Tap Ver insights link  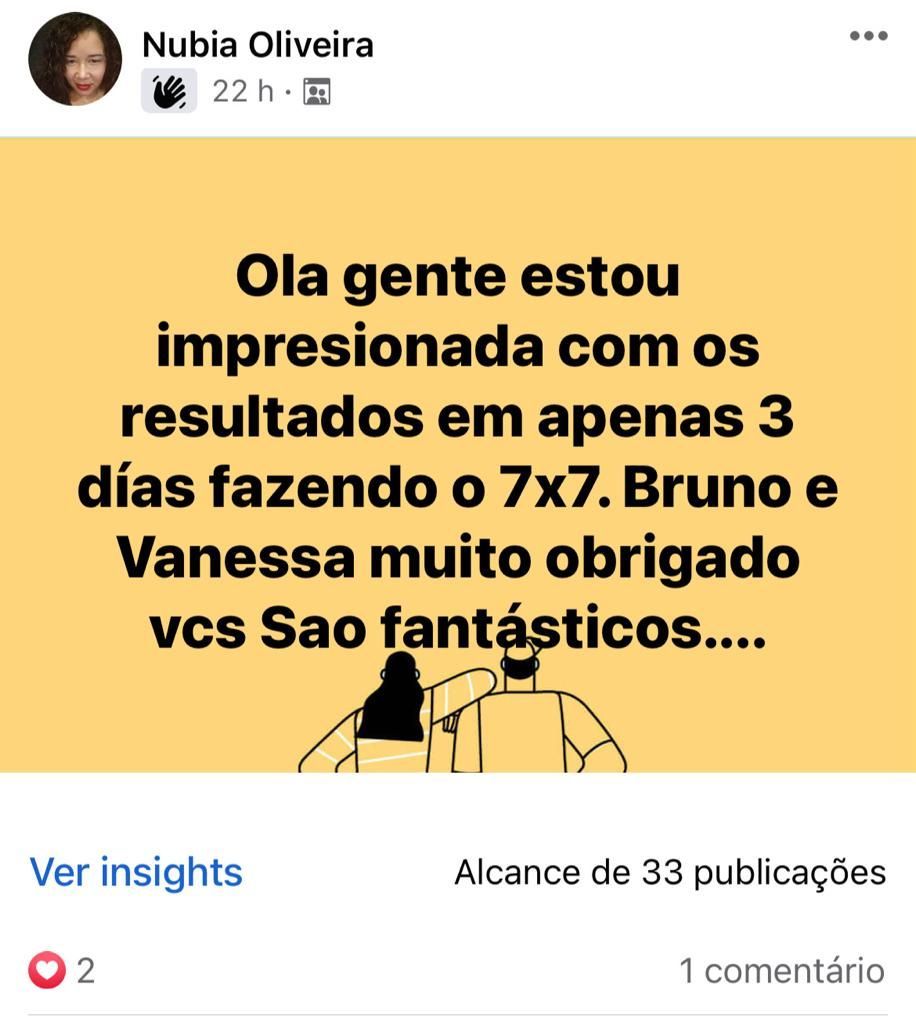click(136, 872)
